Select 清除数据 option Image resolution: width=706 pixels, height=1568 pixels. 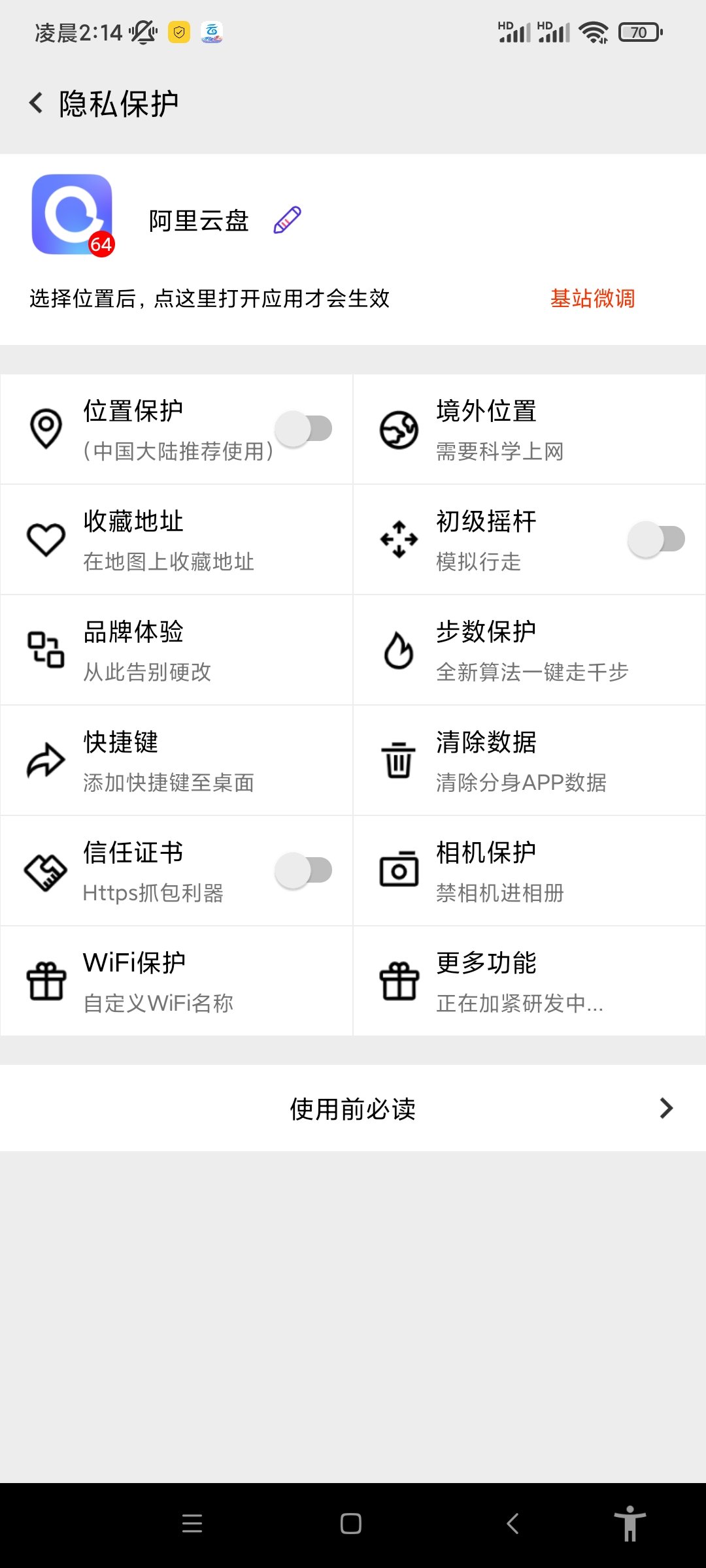pyautogui.click(x=529, y=760)
